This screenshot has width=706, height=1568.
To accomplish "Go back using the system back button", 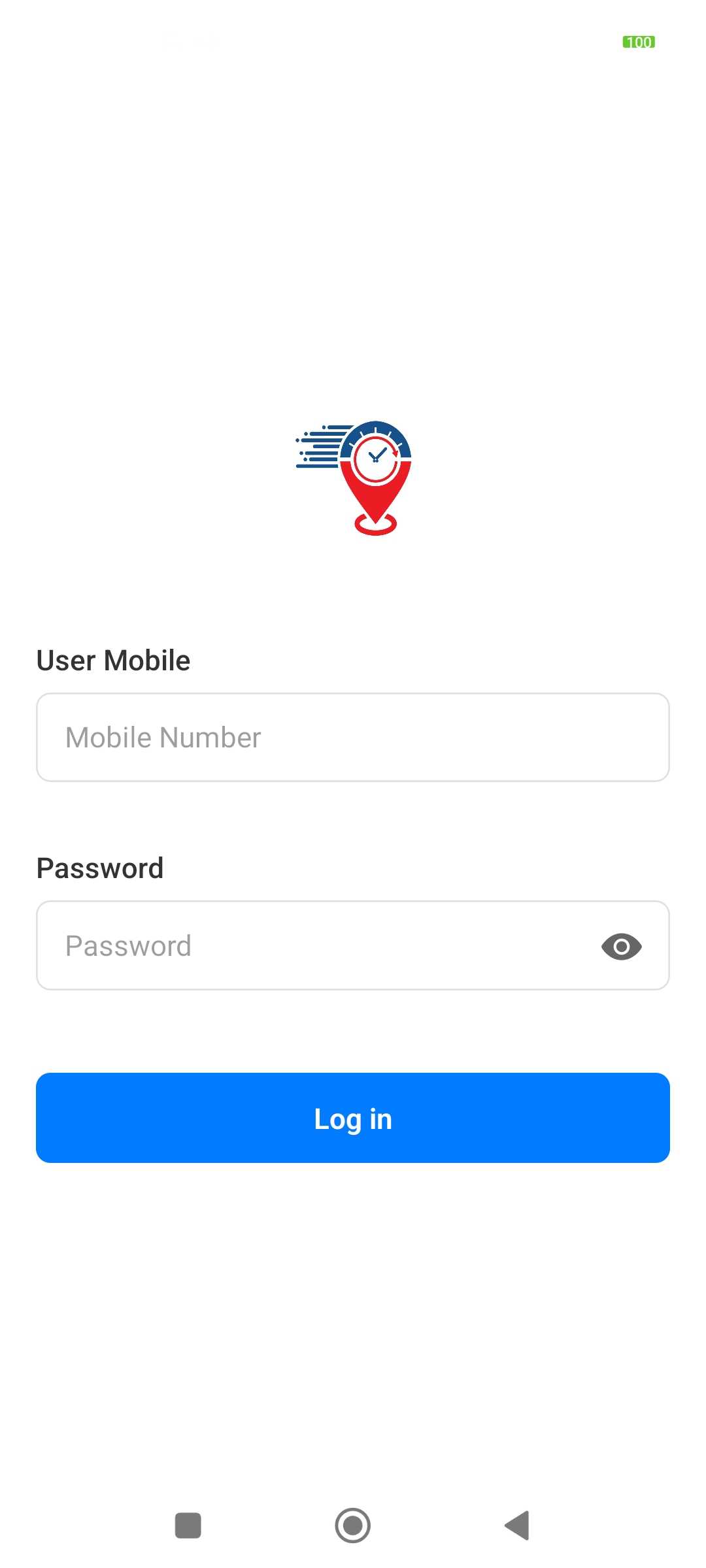I will pos(517,1526).
